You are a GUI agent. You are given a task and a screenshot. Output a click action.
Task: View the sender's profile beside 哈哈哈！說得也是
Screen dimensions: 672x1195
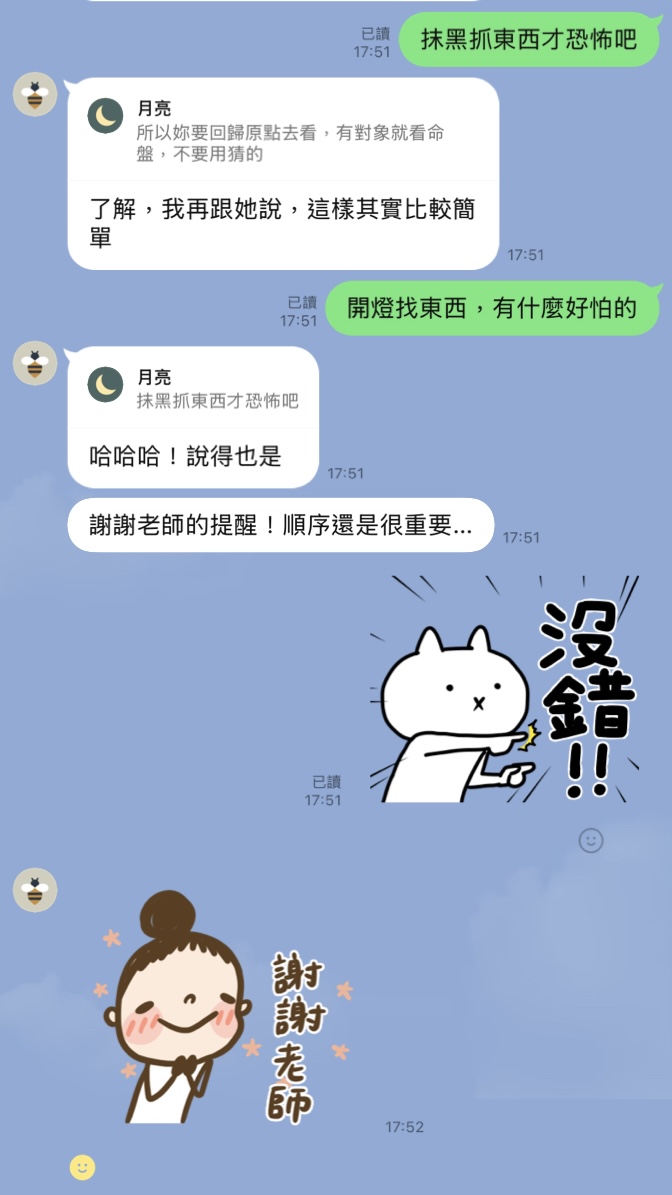tap(35, 363)
